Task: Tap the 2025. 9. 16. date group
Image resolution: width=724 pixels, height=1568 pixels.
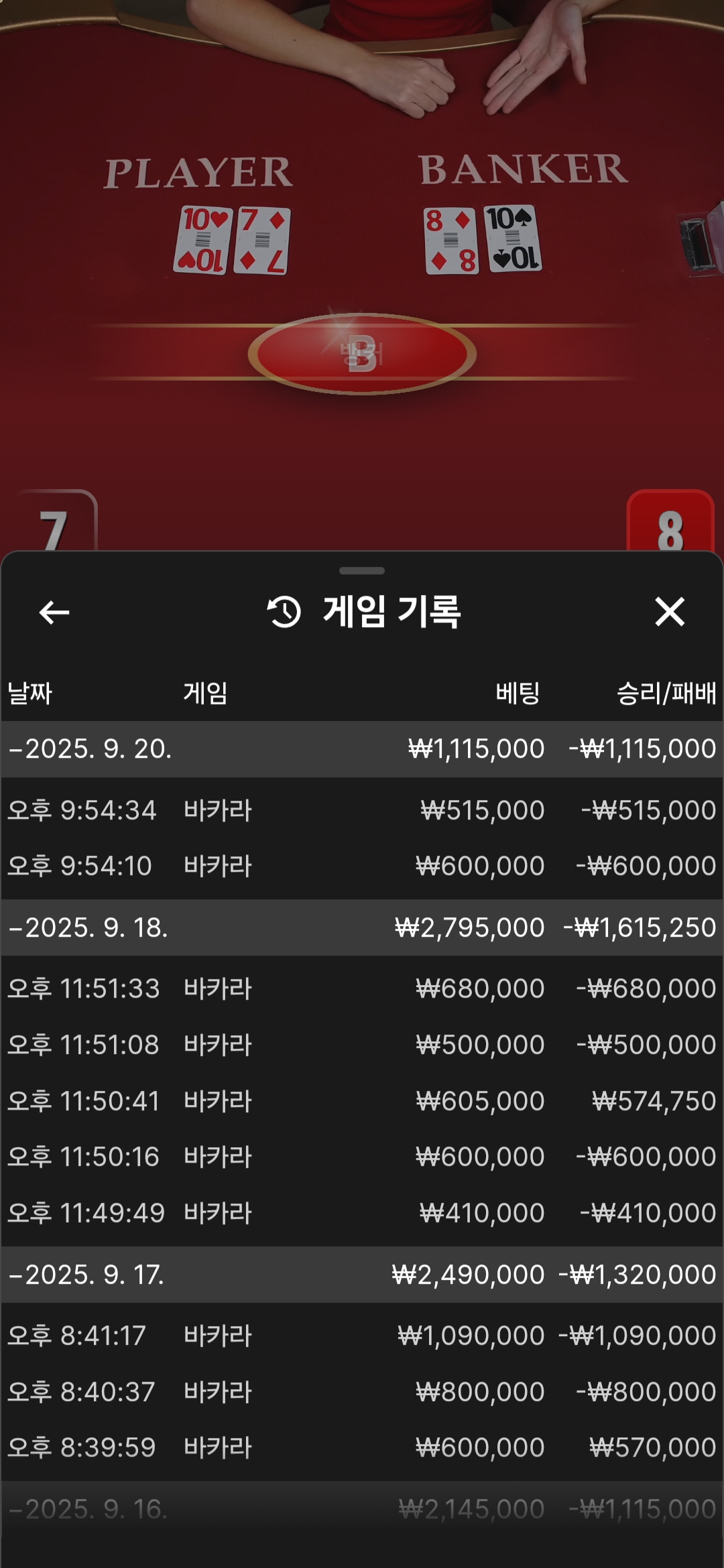Action: point(362,1509)
